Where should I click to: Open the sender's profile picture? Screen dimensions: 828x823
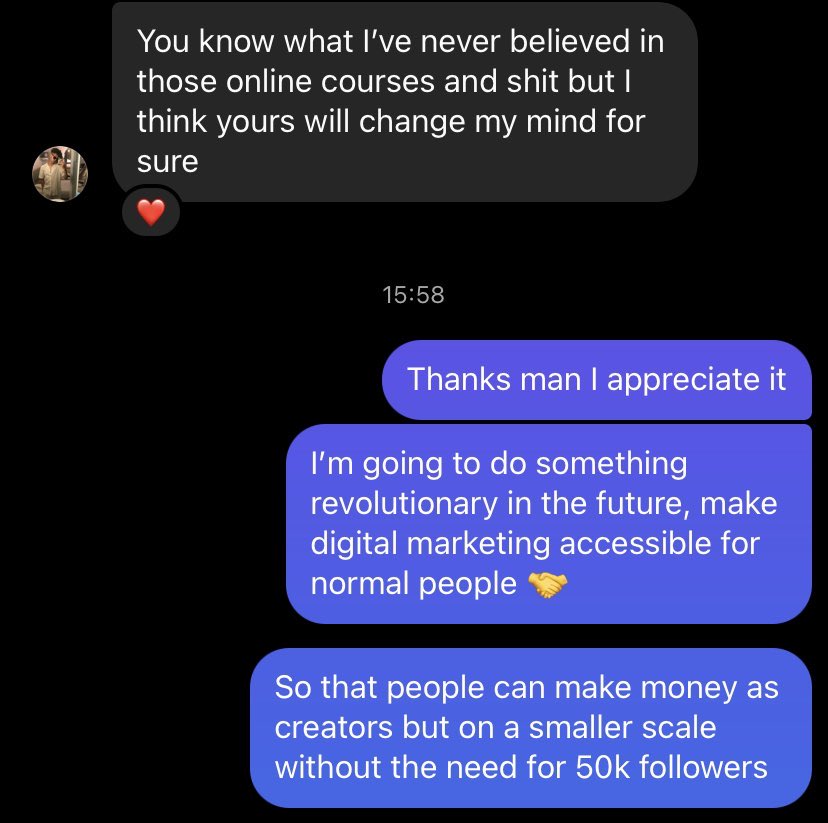(61, 174)
